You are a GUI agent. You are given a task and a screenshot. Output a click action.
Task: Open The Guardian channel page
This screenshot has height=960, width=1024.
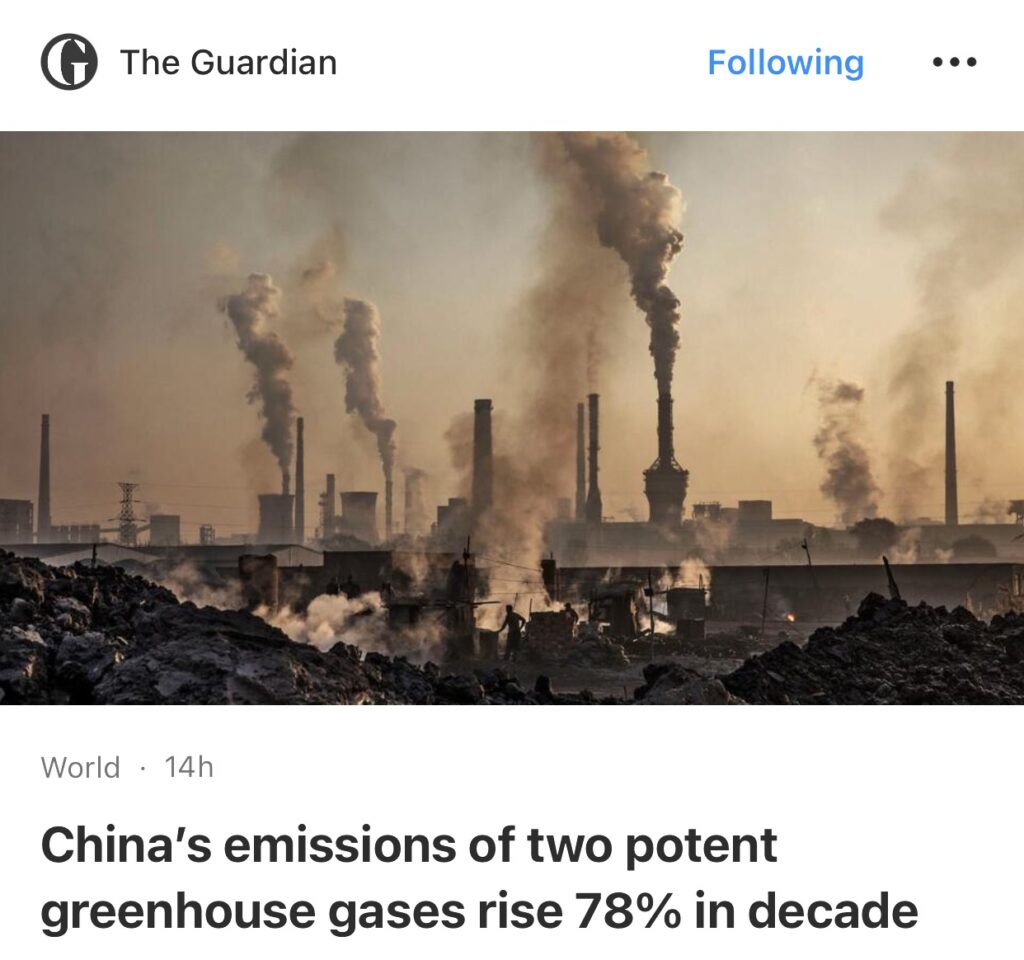tap(228, 62)
